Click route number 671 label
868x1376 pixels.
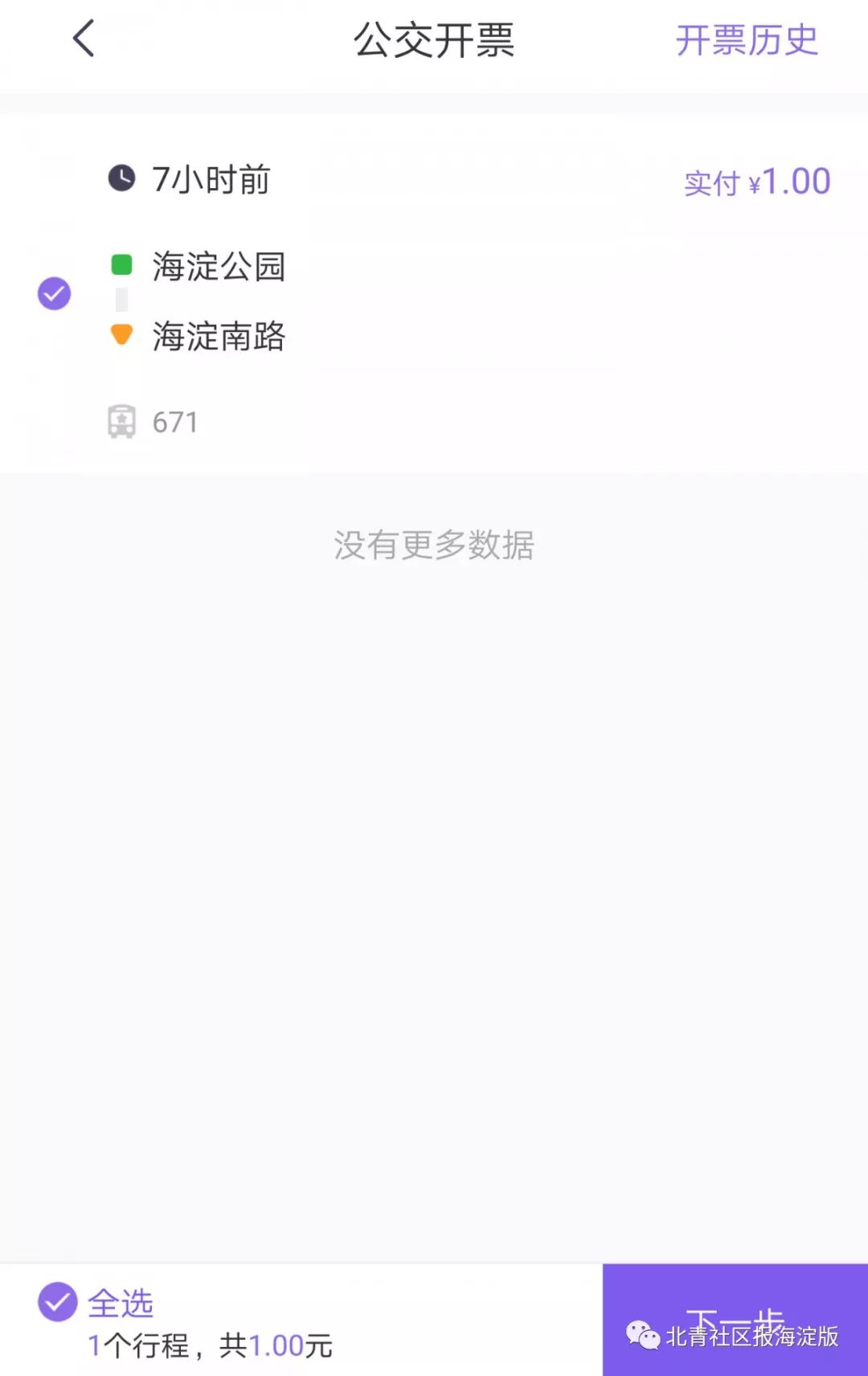point(174,421)
